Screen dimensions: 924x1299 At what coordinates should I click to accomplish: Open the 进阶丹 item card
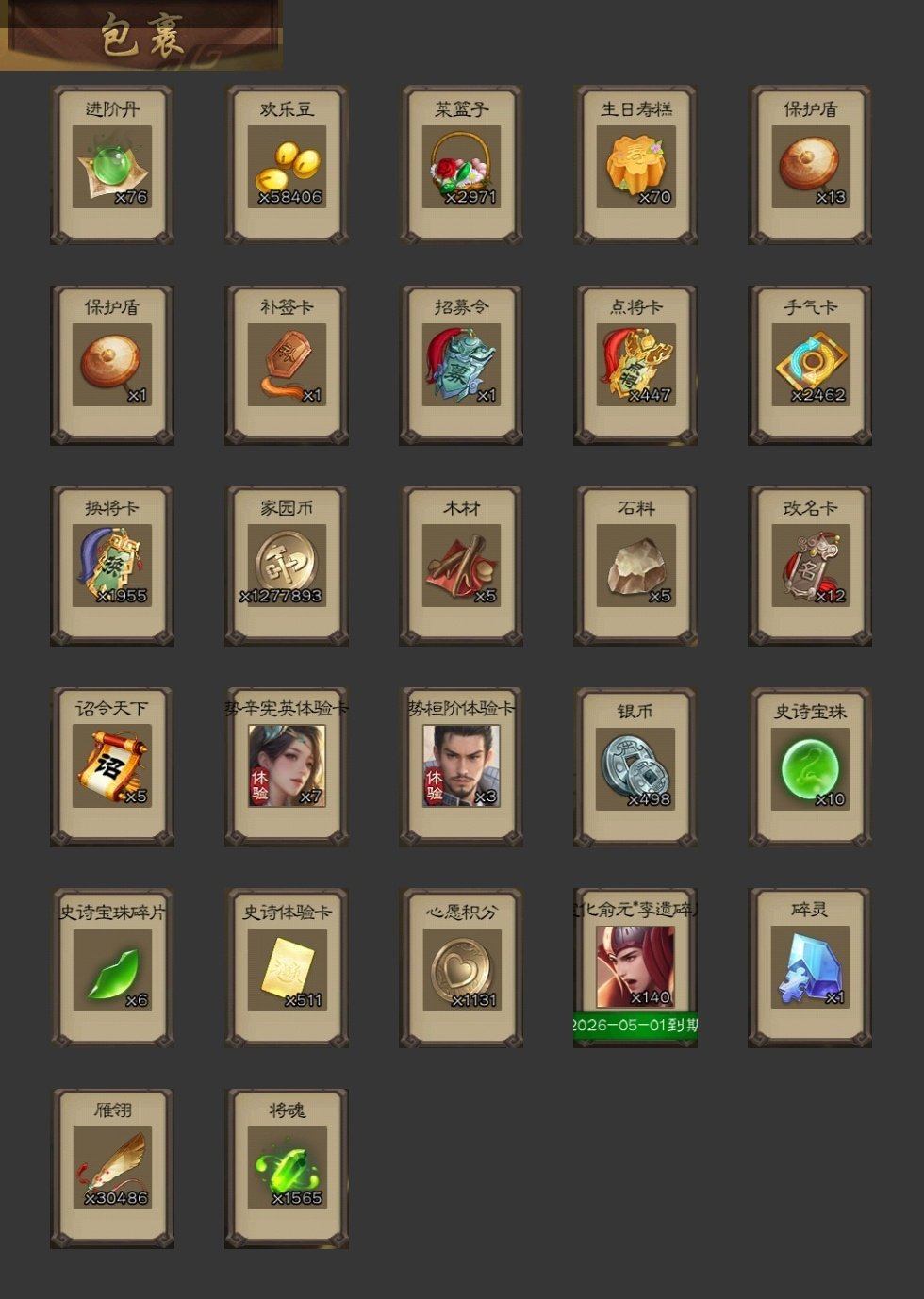[x=112, y=166]
